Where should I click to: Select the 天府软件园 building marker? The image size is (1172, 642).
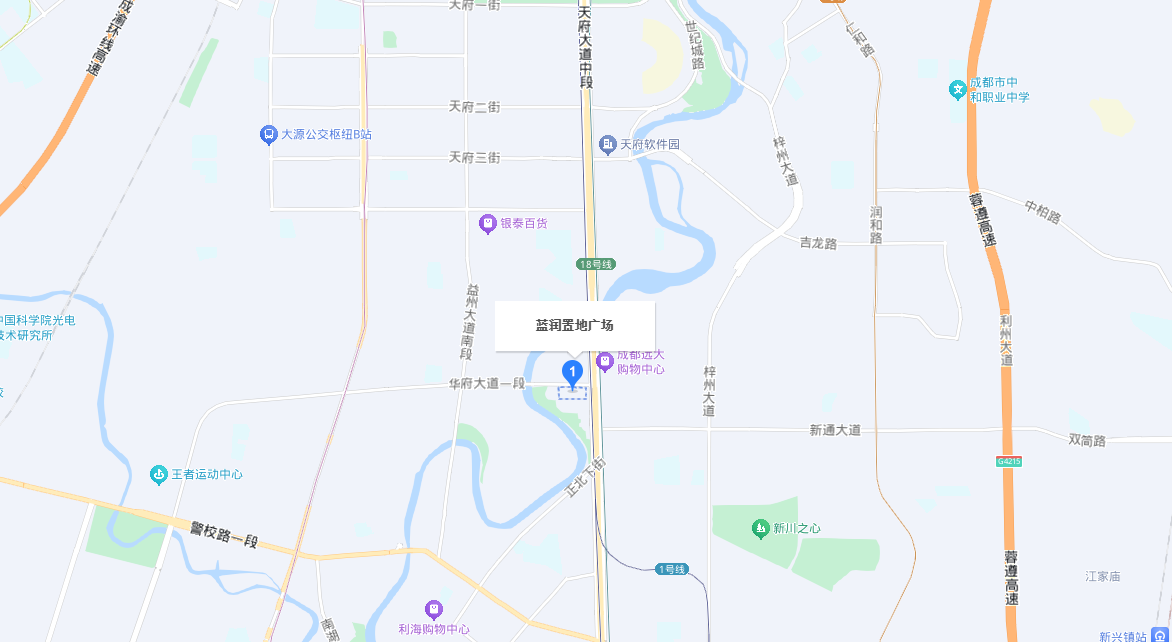[x=607, y=145]
